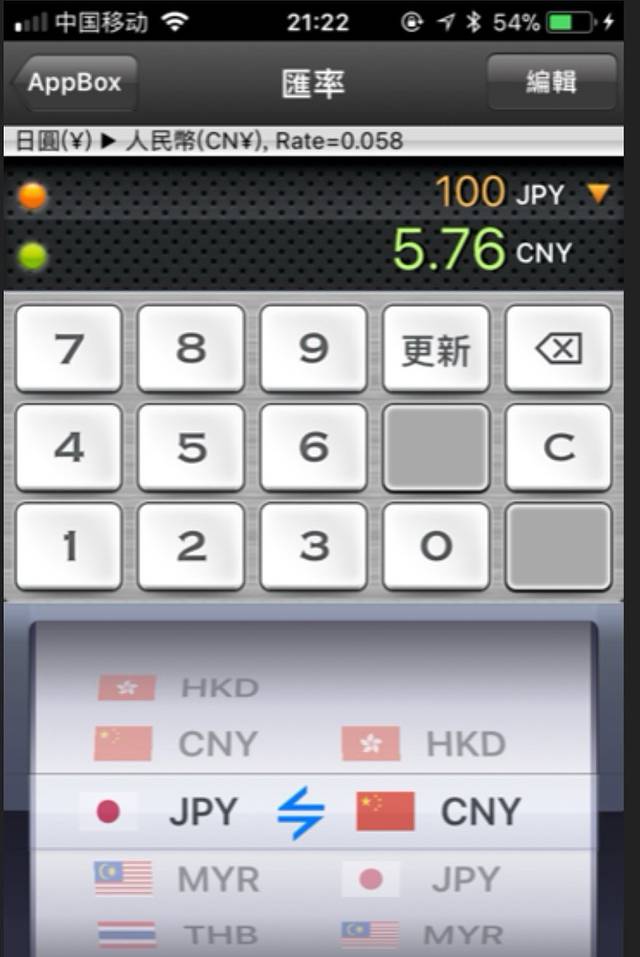640x957 pixels.
Task: Swap currencies with the blue arrows icon
Action: [301, 812]
